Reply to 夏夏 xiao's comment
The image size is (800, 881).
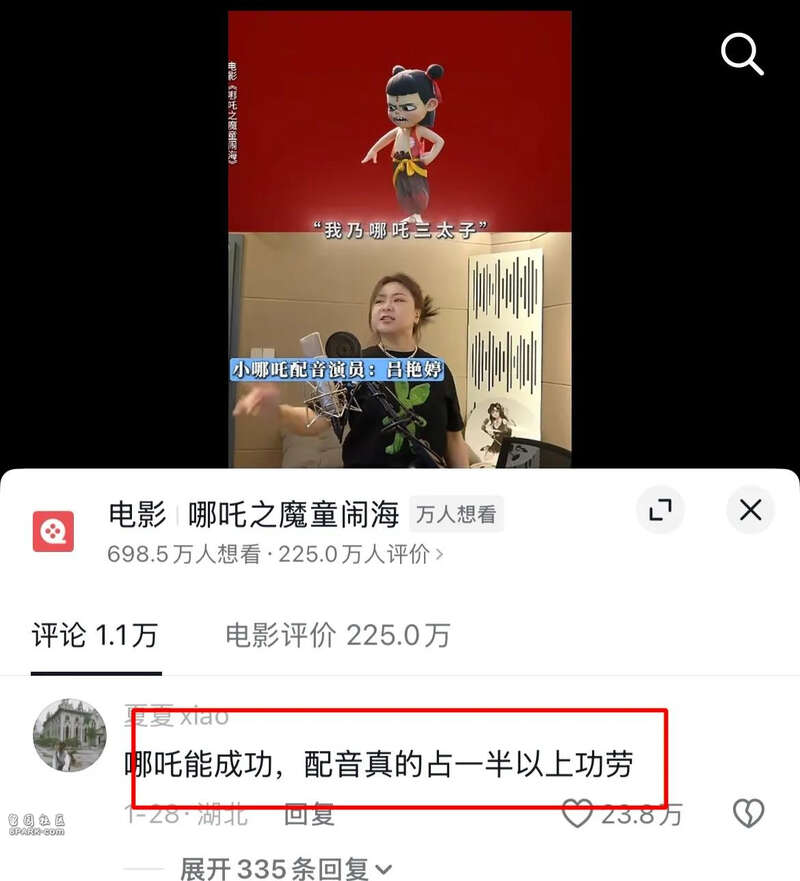tap(309, 814)
